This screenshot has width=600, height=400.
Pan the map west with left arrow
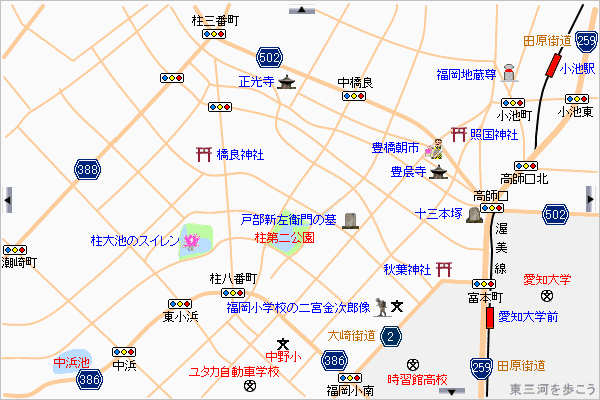[8, 200]
